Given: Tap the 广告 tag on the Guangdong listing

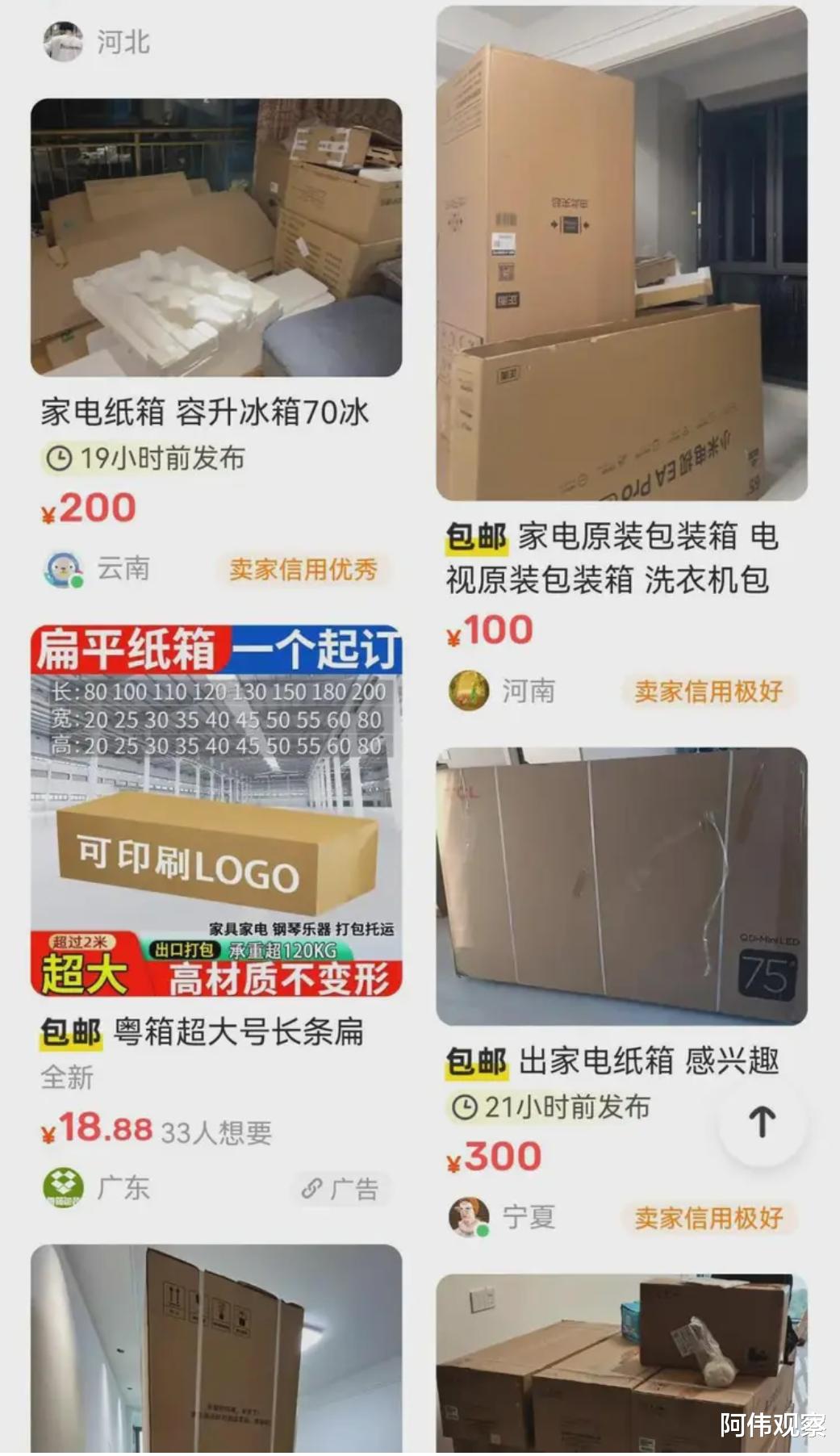Looking at the screenshot, I should [x=341, y=1189].
